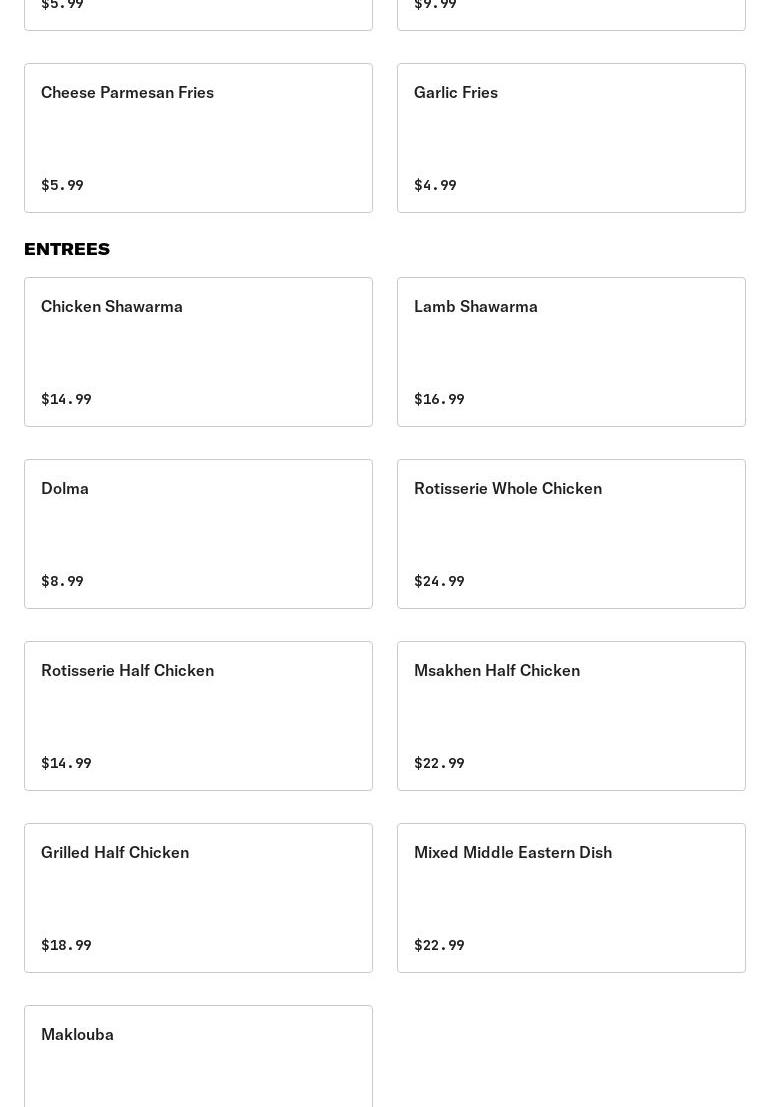This screenshot has width=770, height=1107.
Task: Choose the Lamb Shawarma card
Action: pos(571,352)
